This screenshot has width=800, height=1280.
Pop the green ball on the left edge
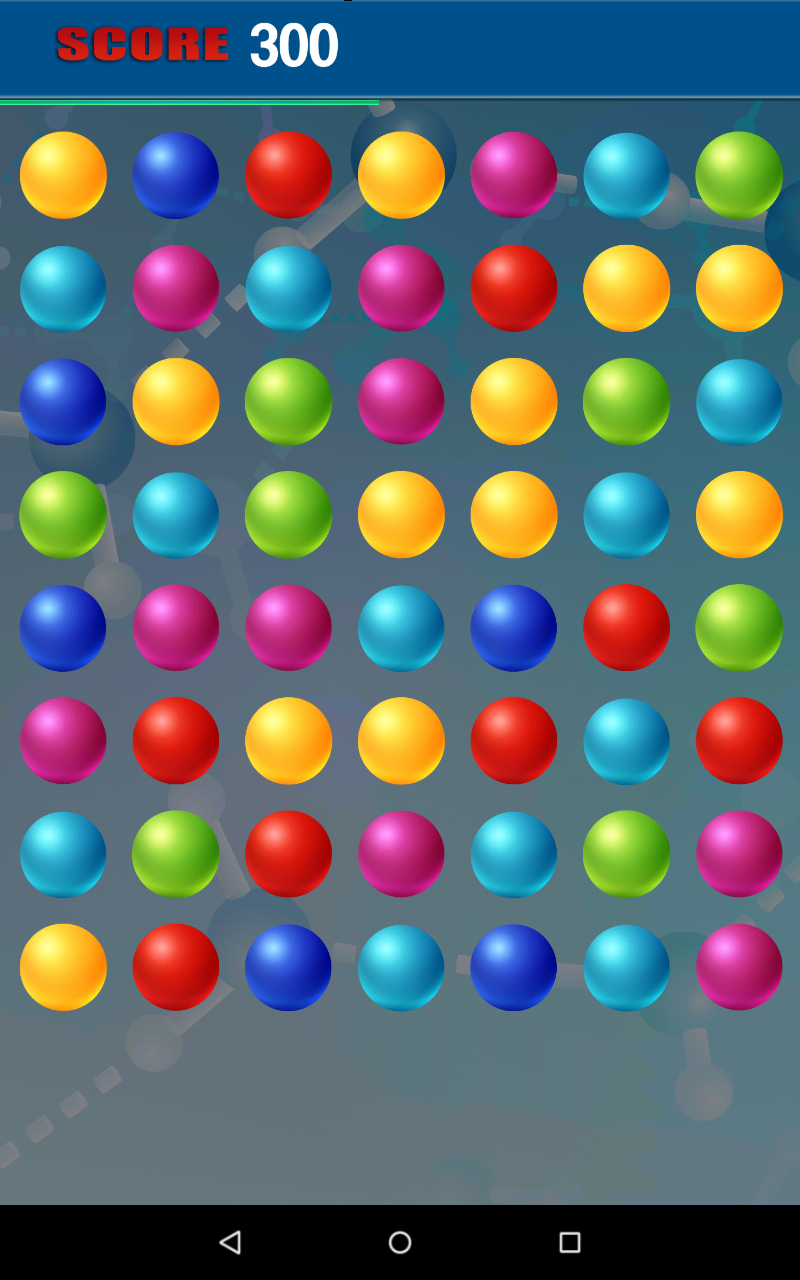63,514
